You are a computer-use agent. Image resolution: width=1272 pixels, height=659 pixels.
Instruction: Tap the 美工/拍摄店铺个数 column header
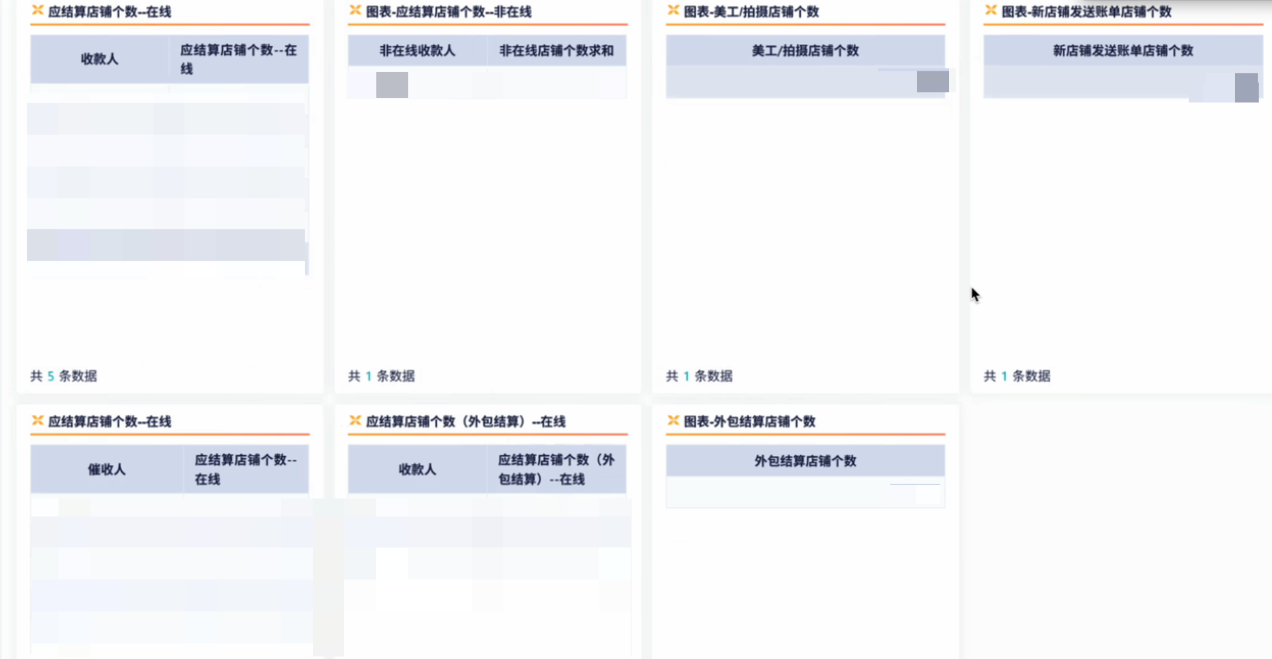[x=805, y=50]
